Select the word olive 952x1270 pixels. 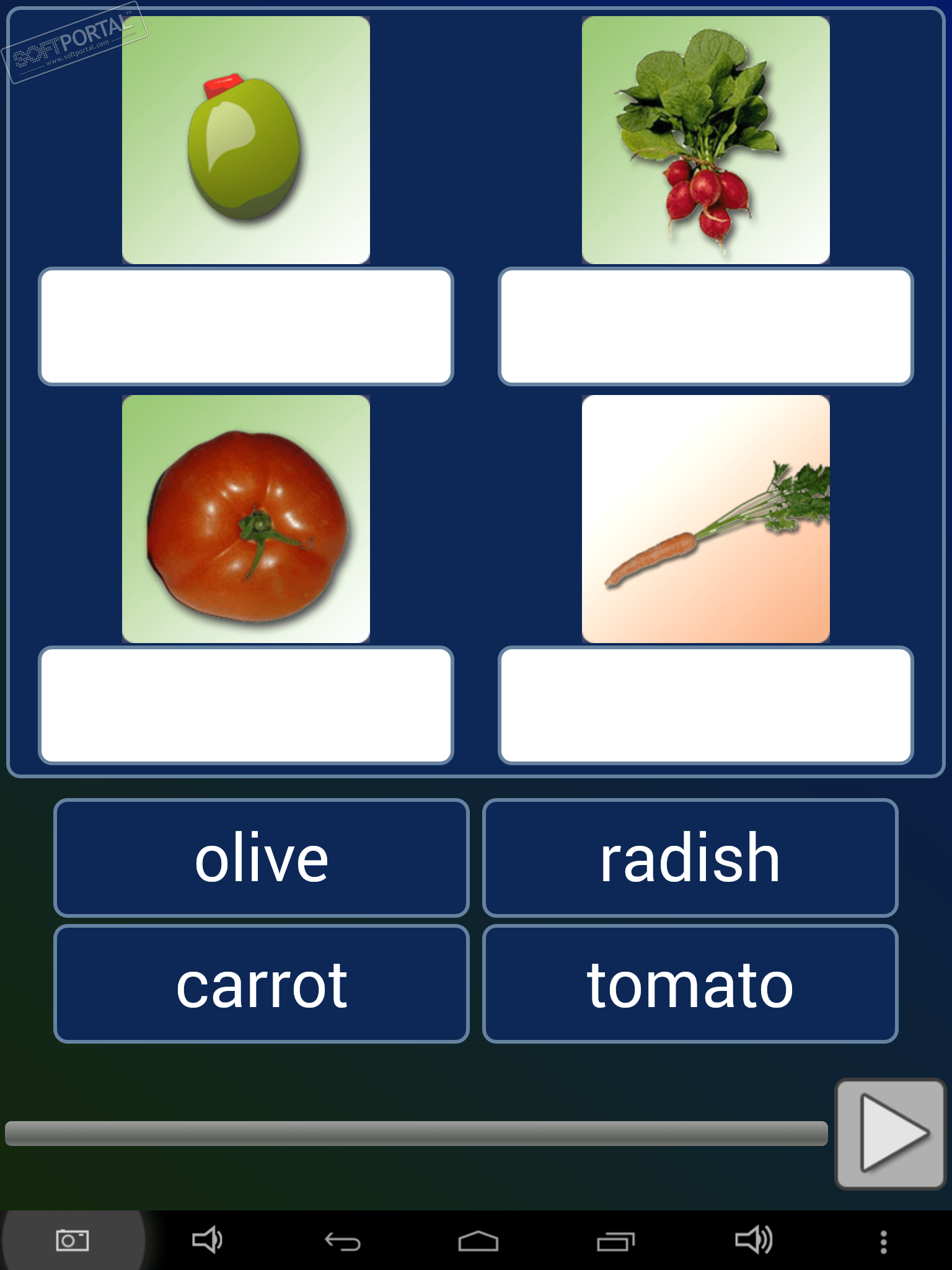pyautogui.click(x=261, y=858)
